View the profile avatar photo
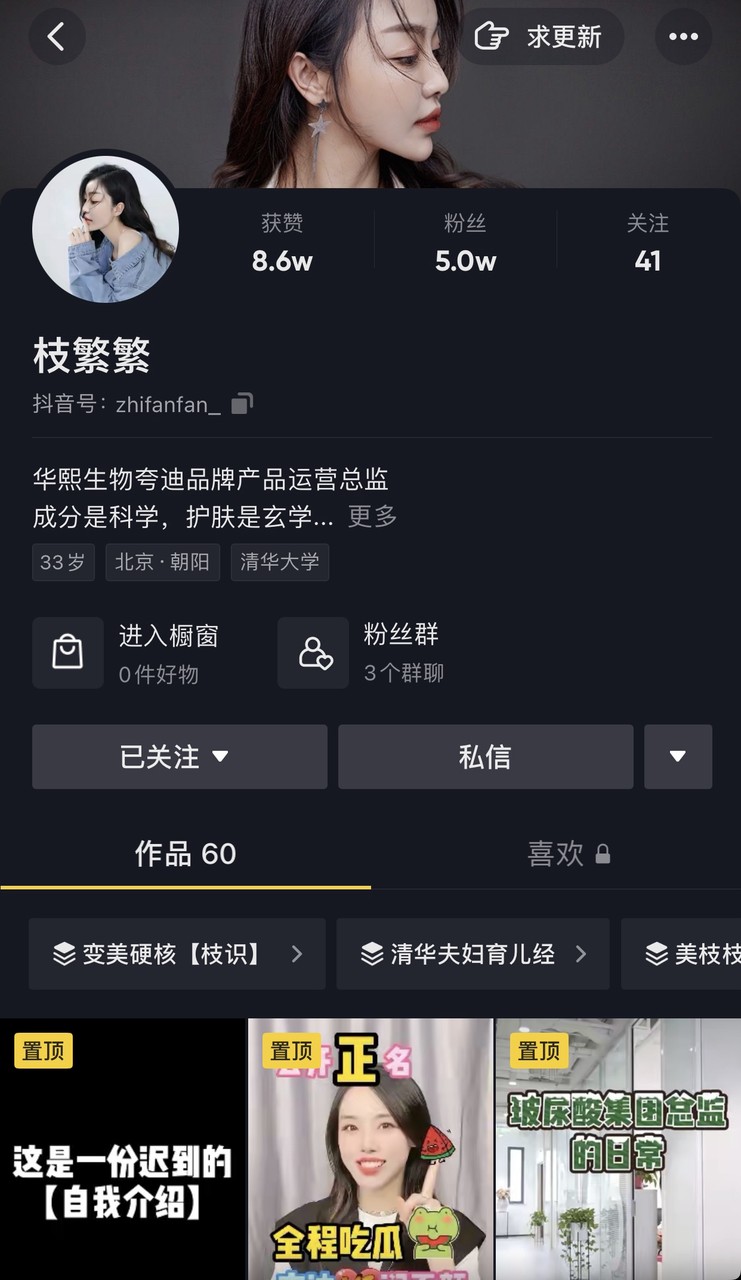 point(105,229)
